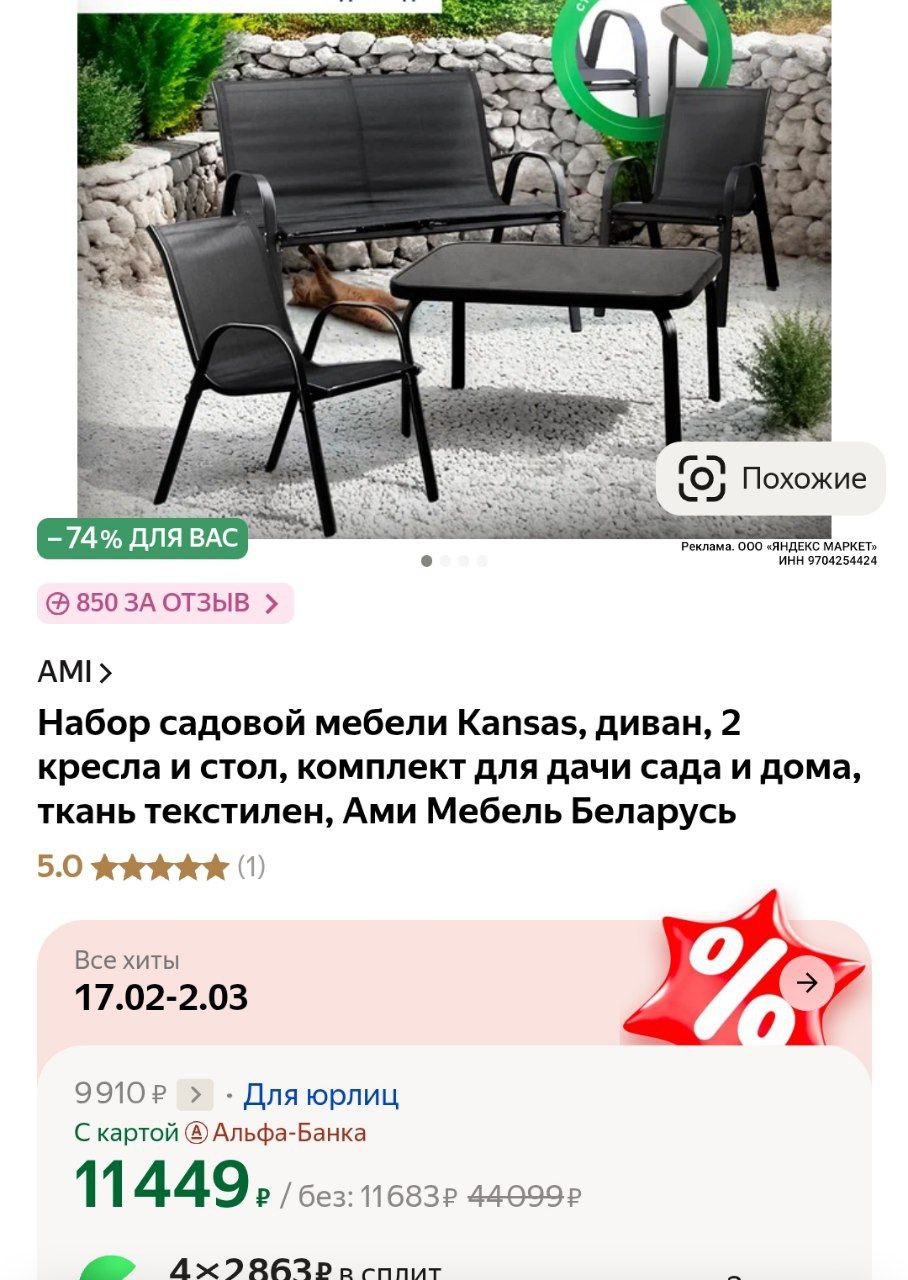Find similar items with Похожие button
908x1280 pixels.
click(770, 478)
